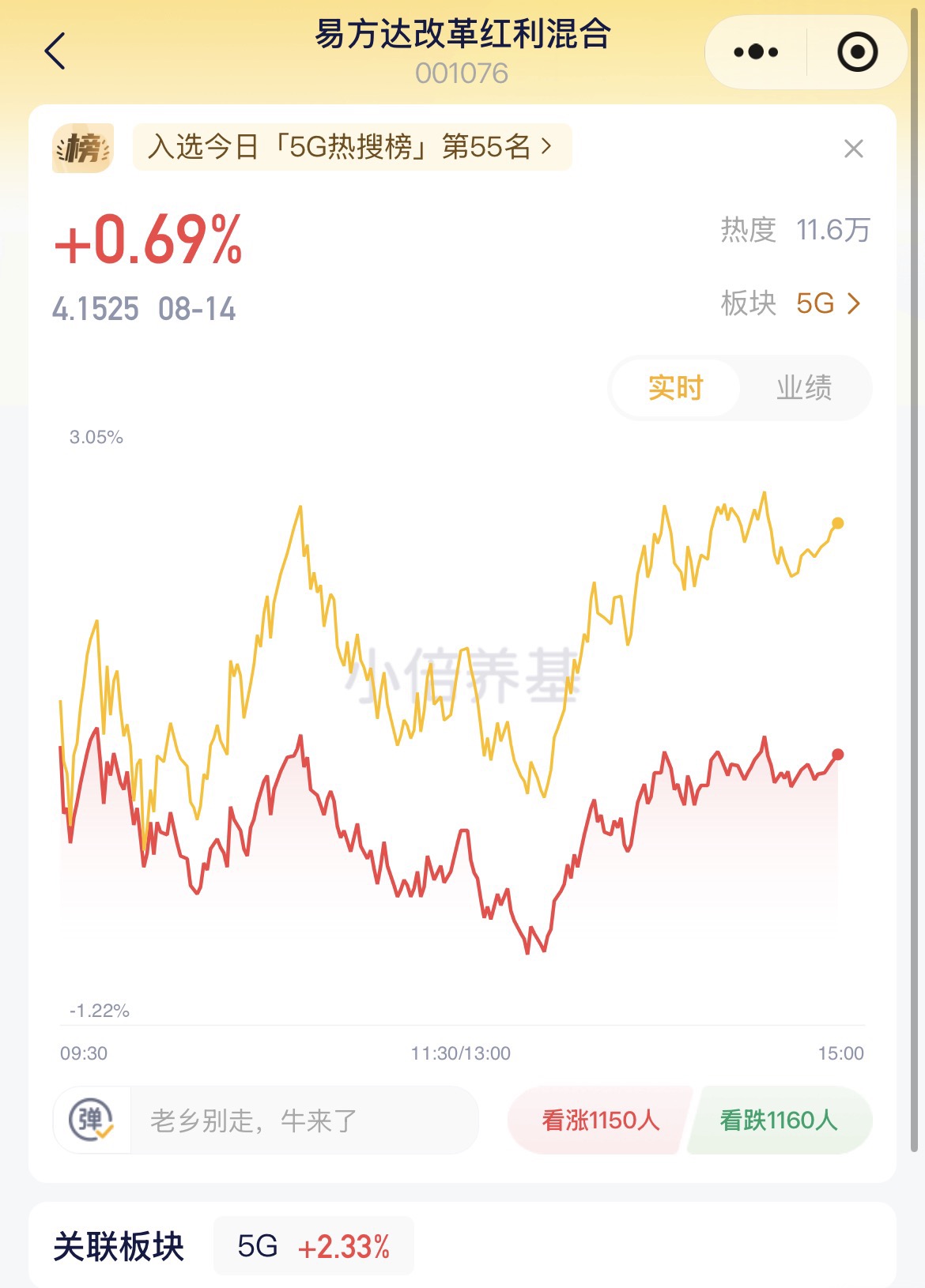This screenshot has height=1288, width=925.
Task: Open the 5G +2.33% related sector chip
Action: (314, 1246)
